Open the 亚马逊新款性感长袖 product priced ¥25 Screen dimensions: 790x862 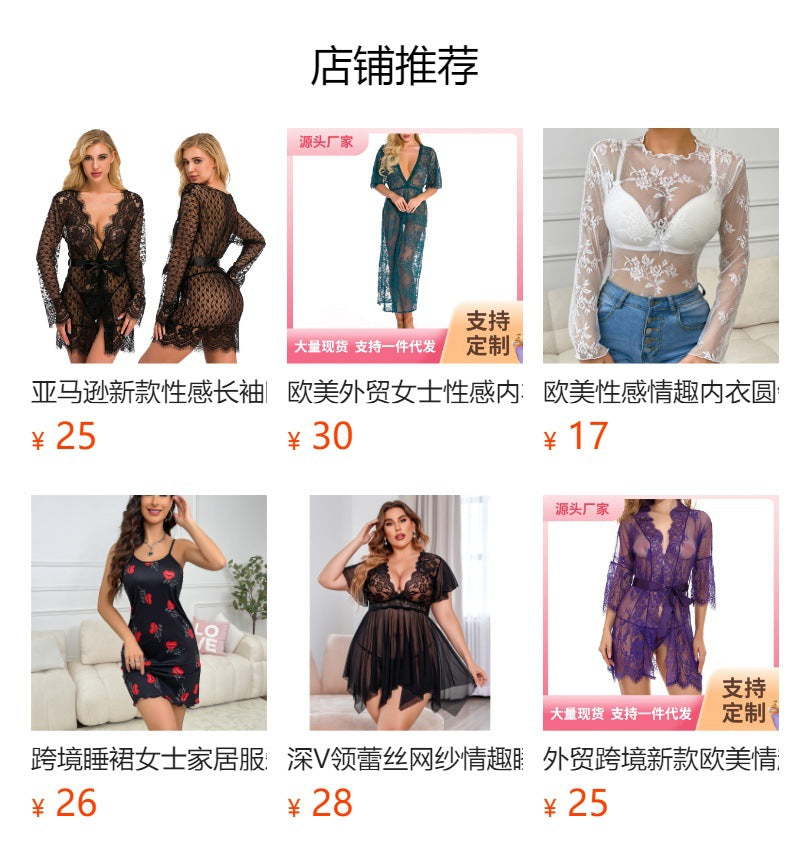pos(149,246)
